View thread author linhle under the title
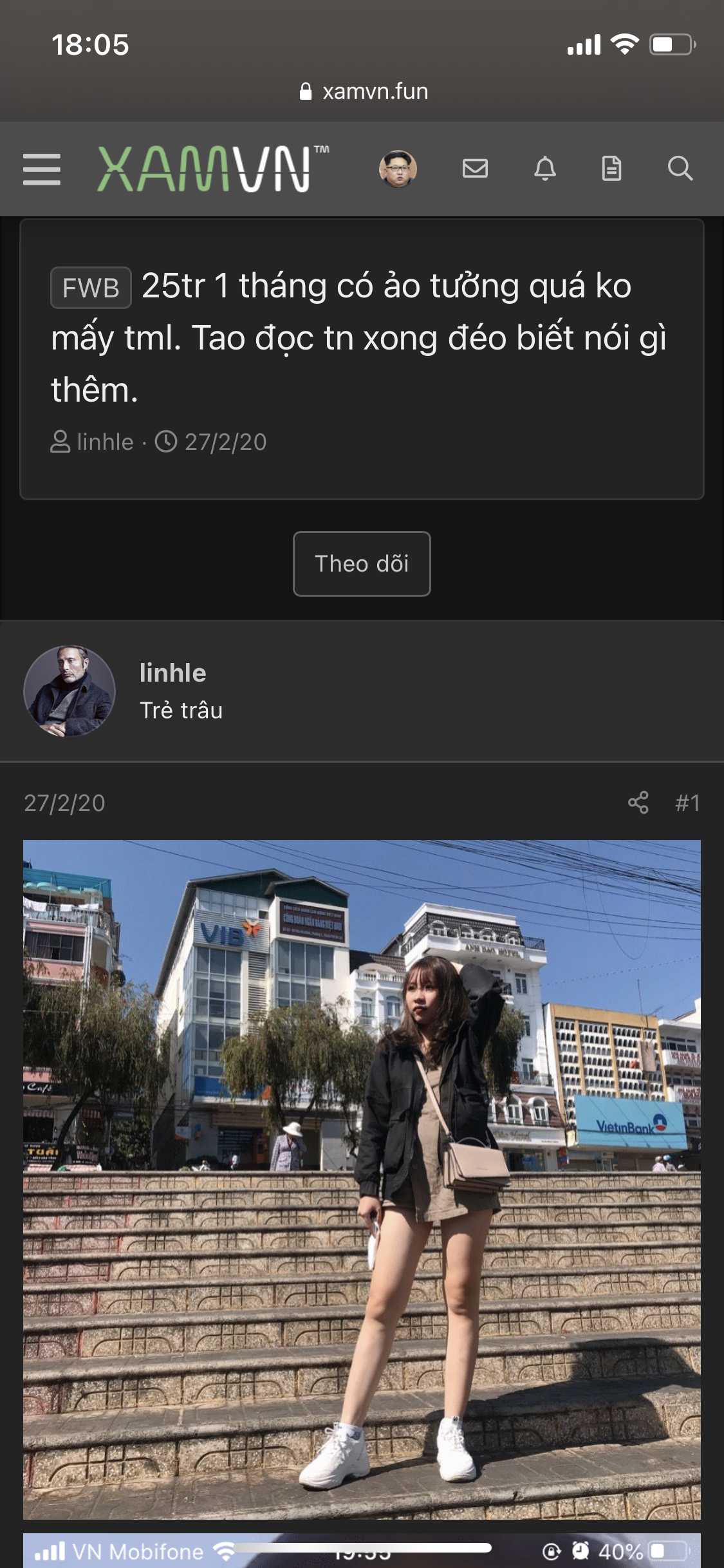Screen dimensions: 724x1568 tap(105, 442)
